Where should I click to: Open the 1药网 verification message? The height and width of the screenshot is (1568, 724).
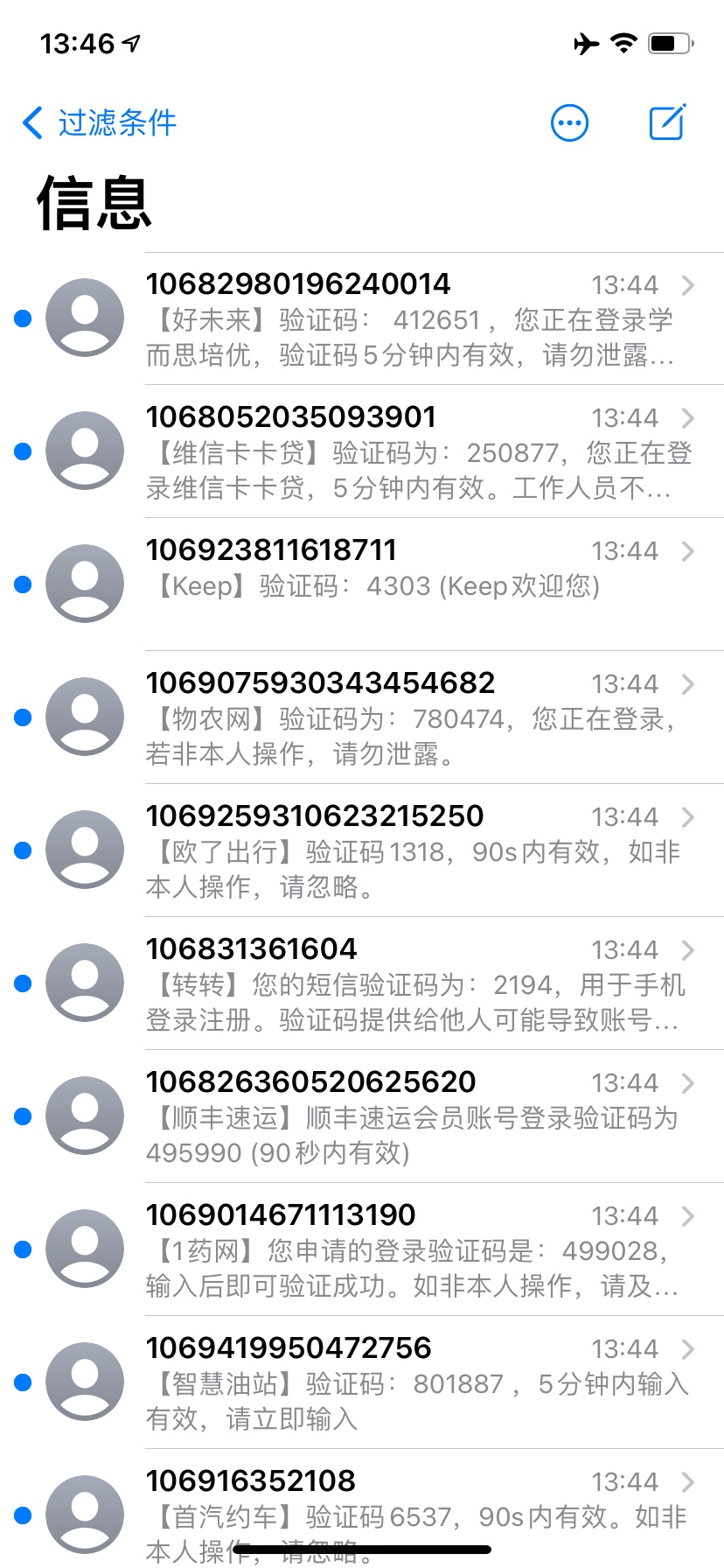362,1249
